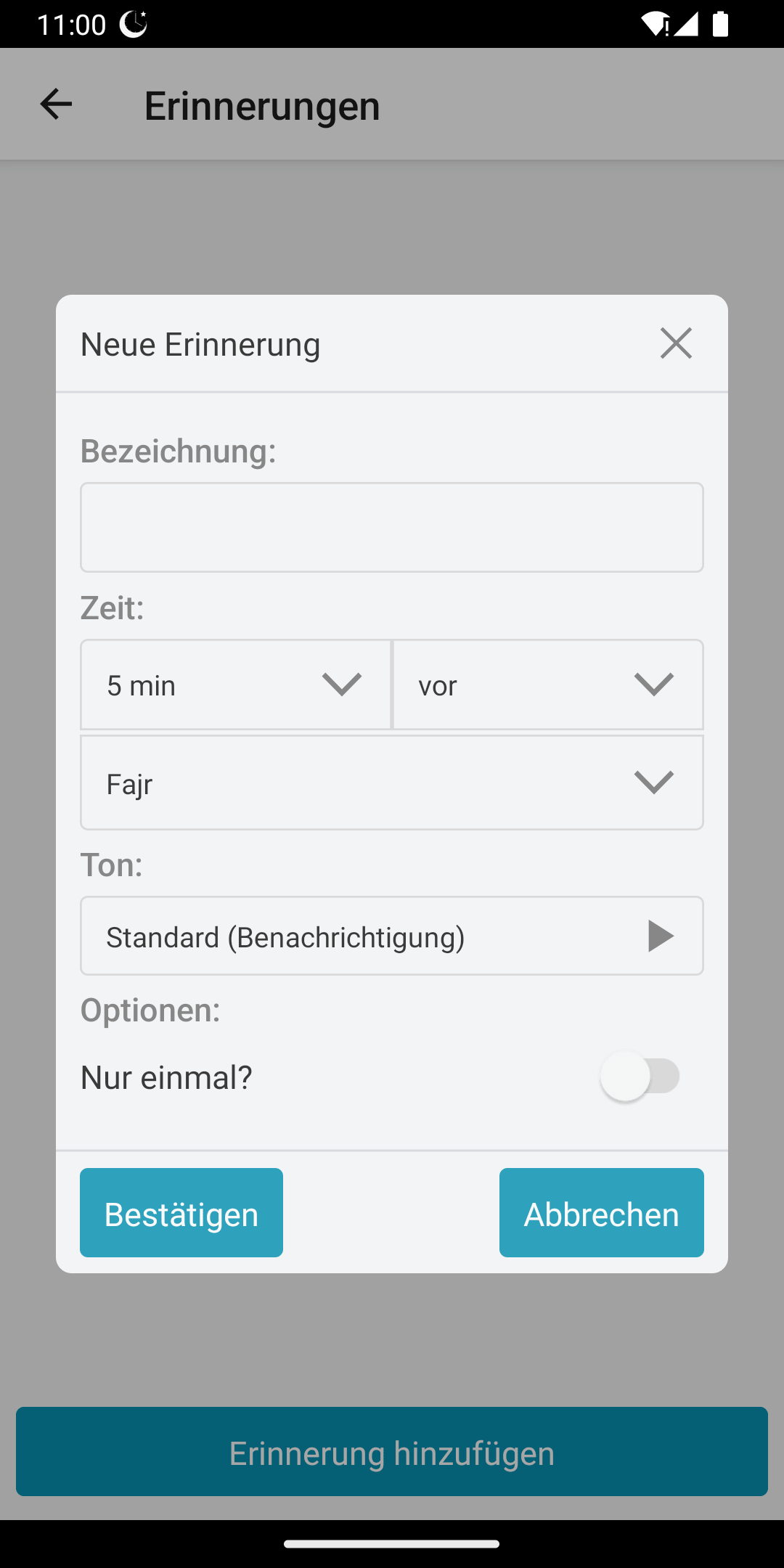Viewport: 784px width, 1568px height.
Task: Tap the Bezeichnung text field
Action: 392,528
